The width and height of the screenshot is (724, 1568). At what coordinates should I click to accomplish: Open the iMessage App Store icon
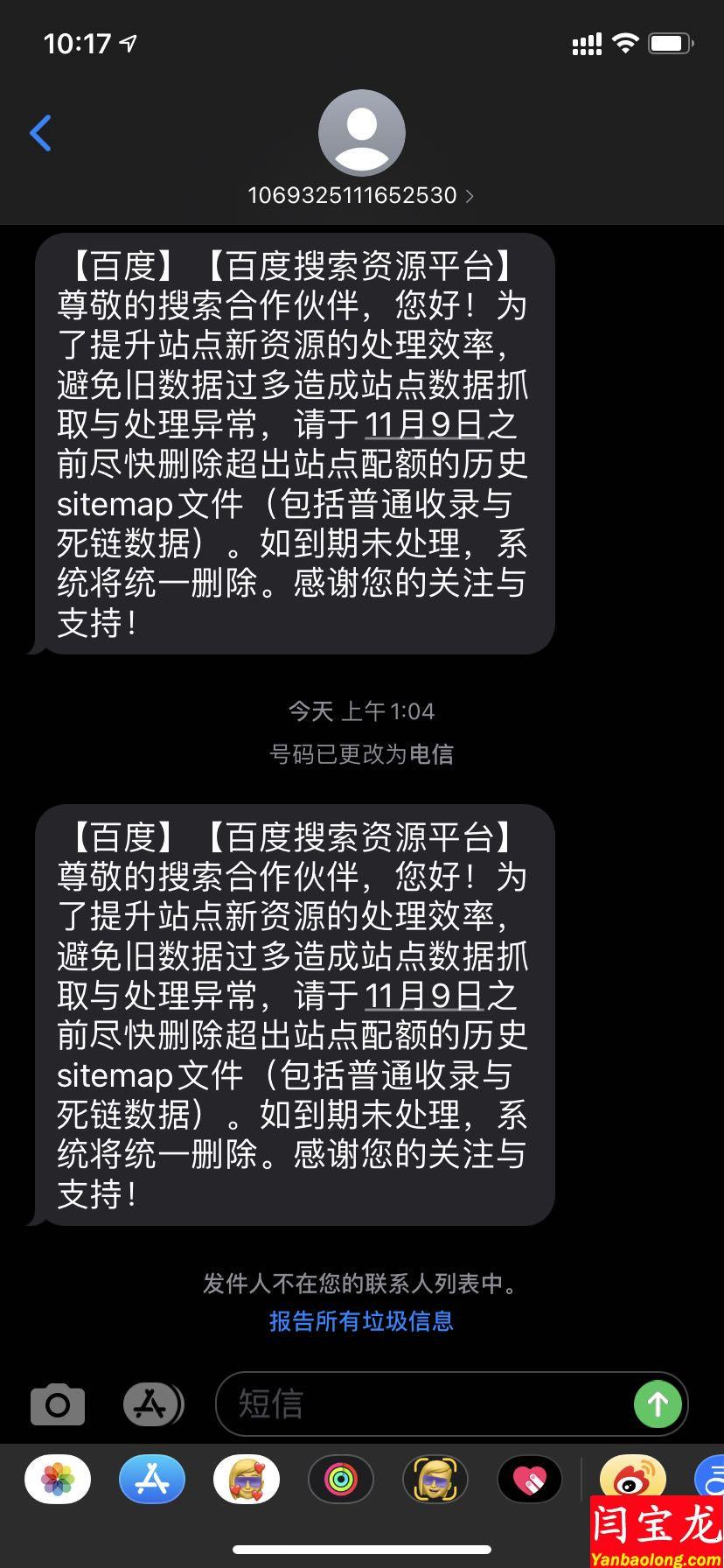tap(151, 1403)
